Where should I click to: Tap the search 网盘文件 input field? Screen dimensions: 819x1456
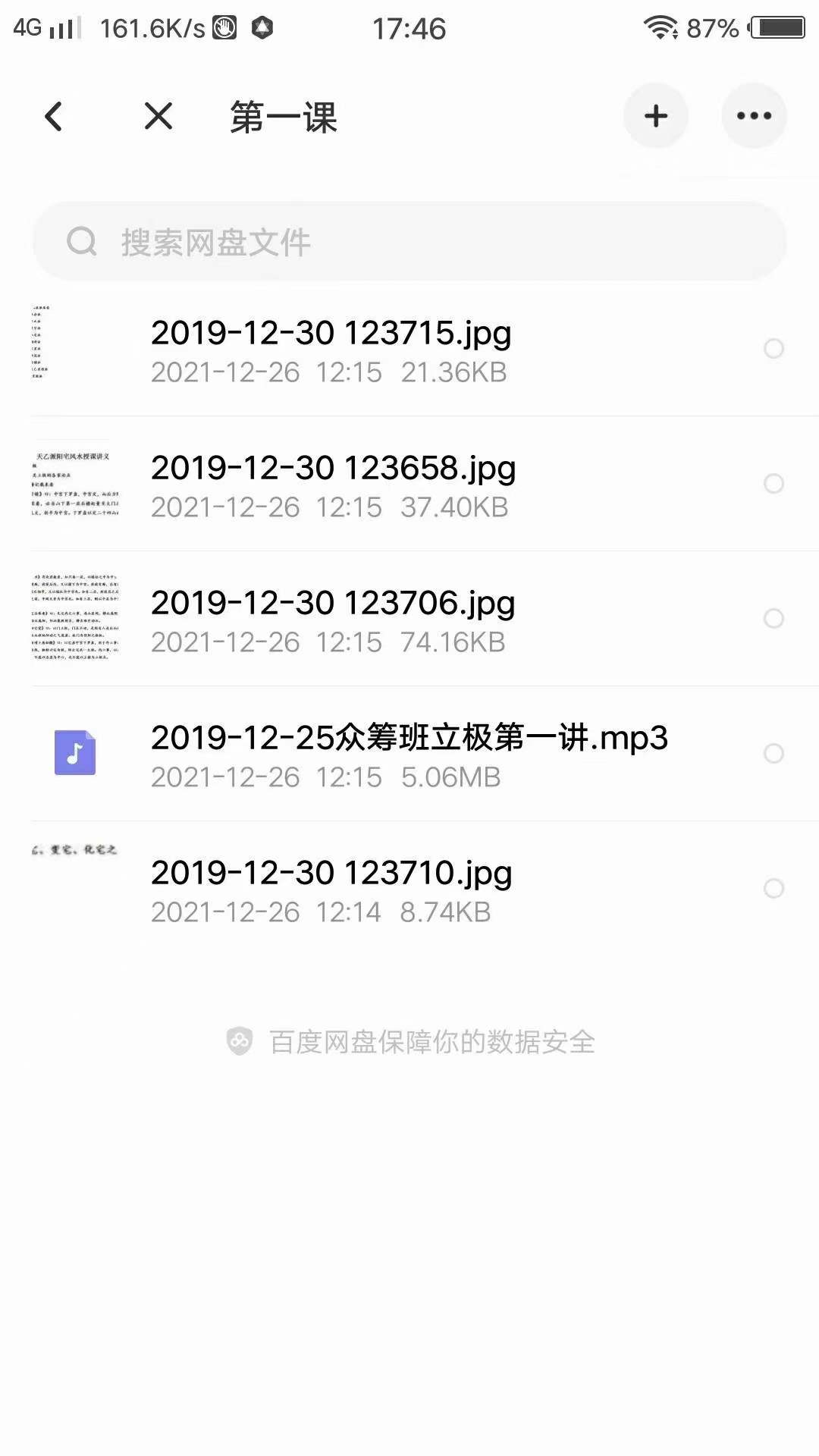(x=409, y=241)
